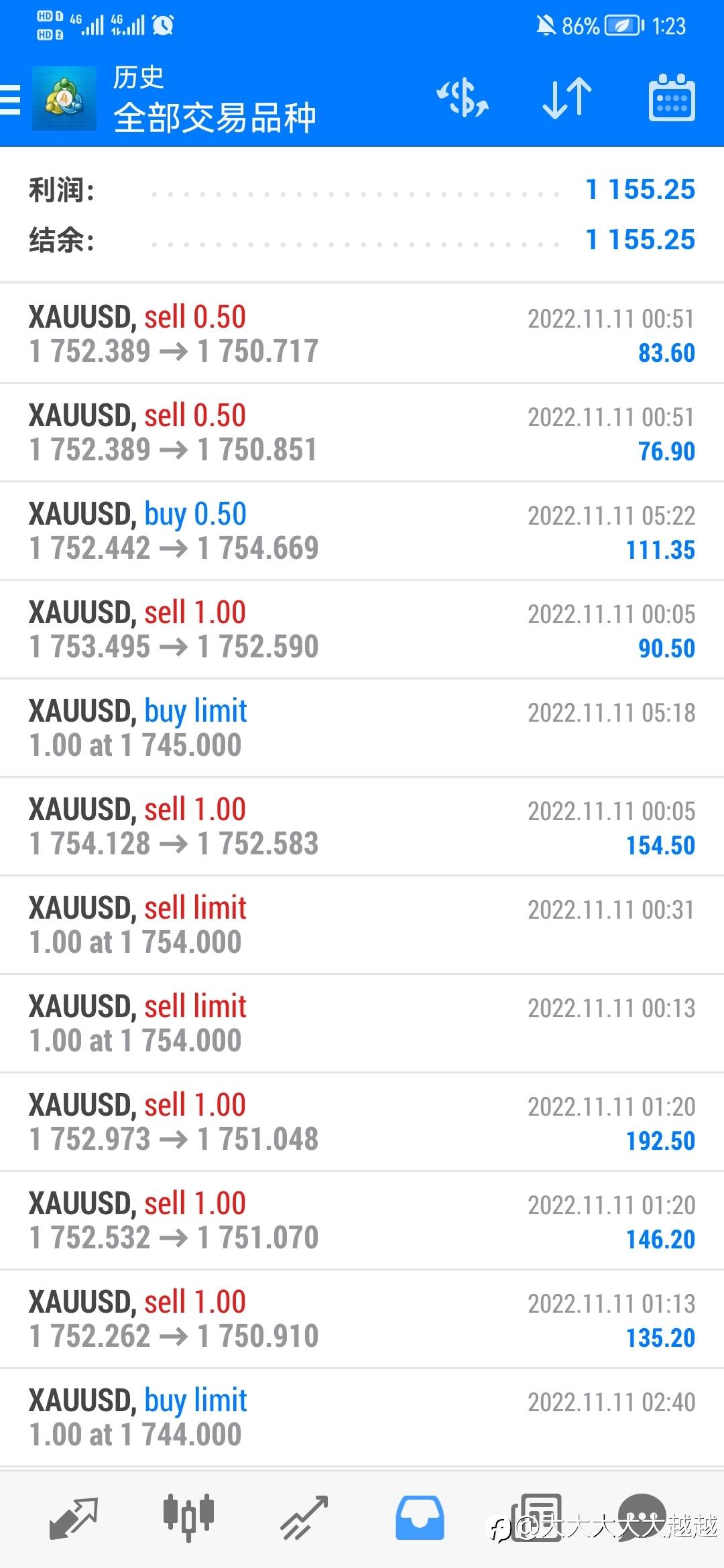Choose a history date range via calendar
The height and width of the screenshot is (1568, 724).
pos(671,99)
